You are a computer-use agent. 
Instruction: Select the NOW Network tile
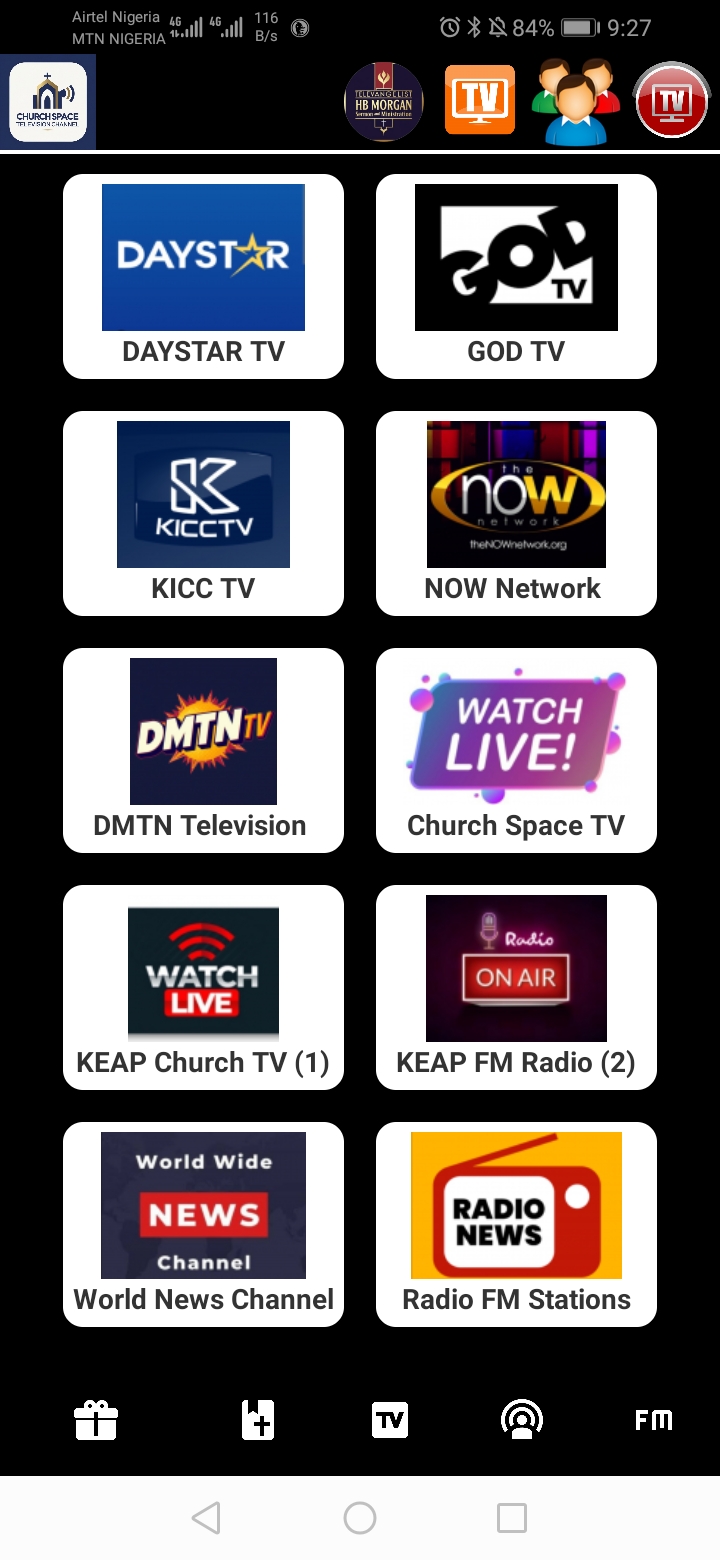pyautogui.click(x=516, y=513)
